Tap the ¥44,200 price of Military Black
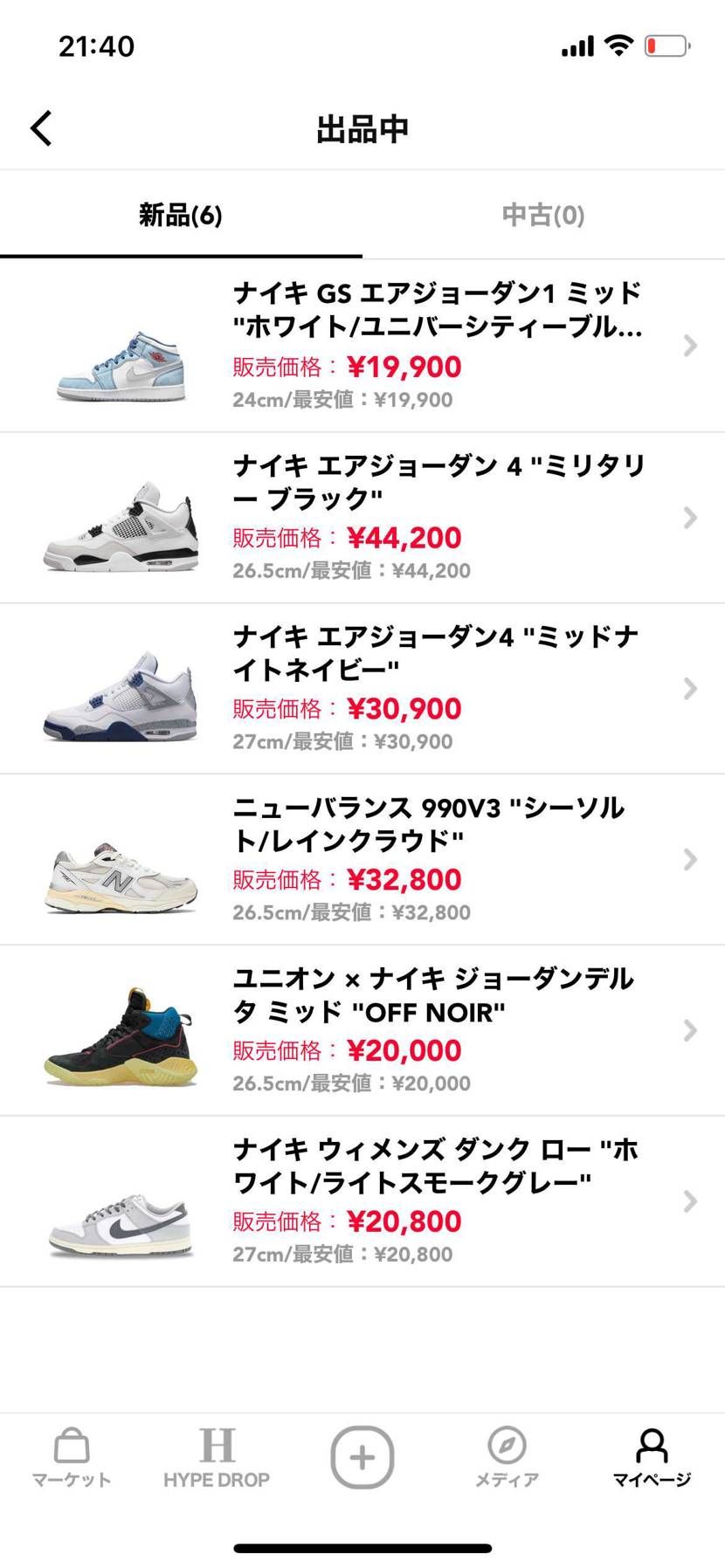 point(404,538)
